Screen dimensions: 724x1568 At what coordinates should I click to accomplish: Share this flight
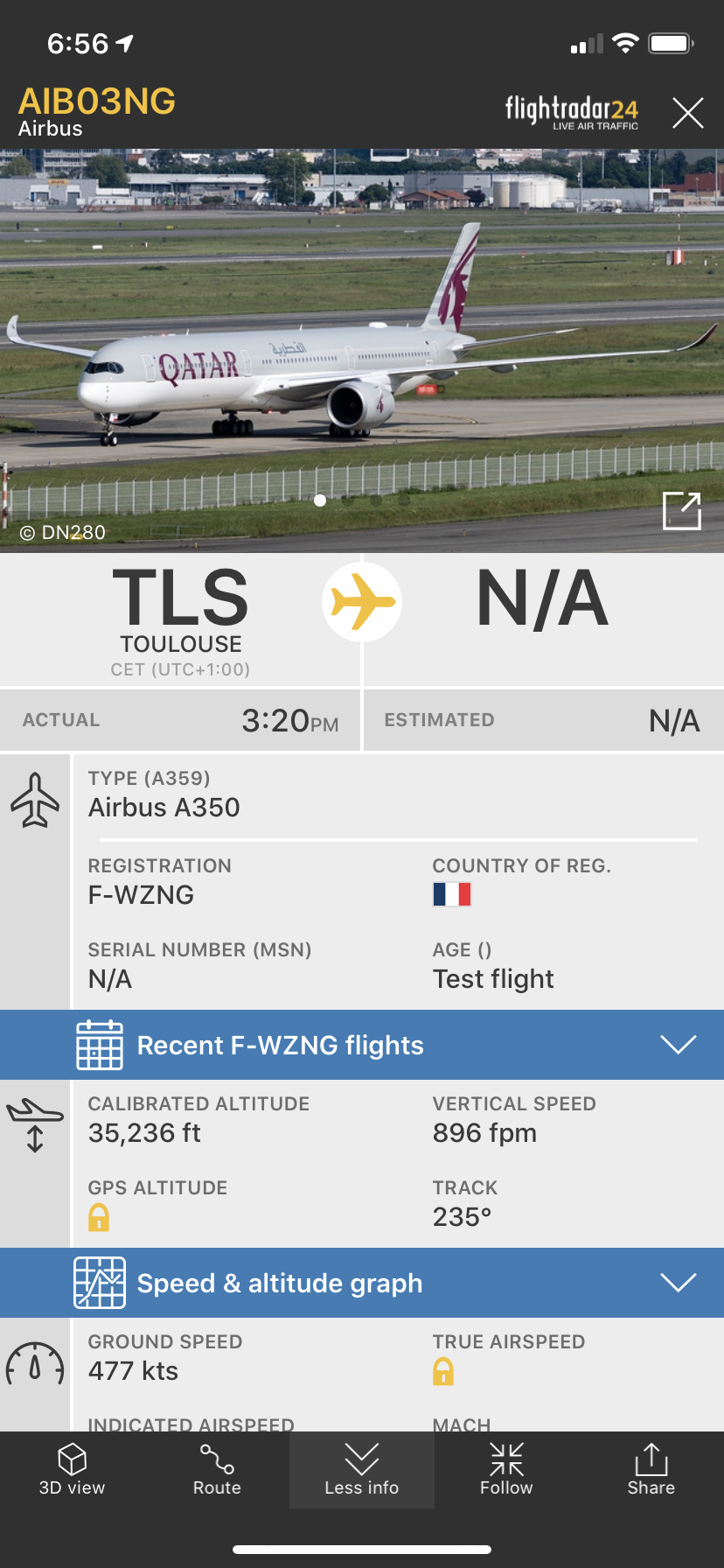coord(651,1470)
